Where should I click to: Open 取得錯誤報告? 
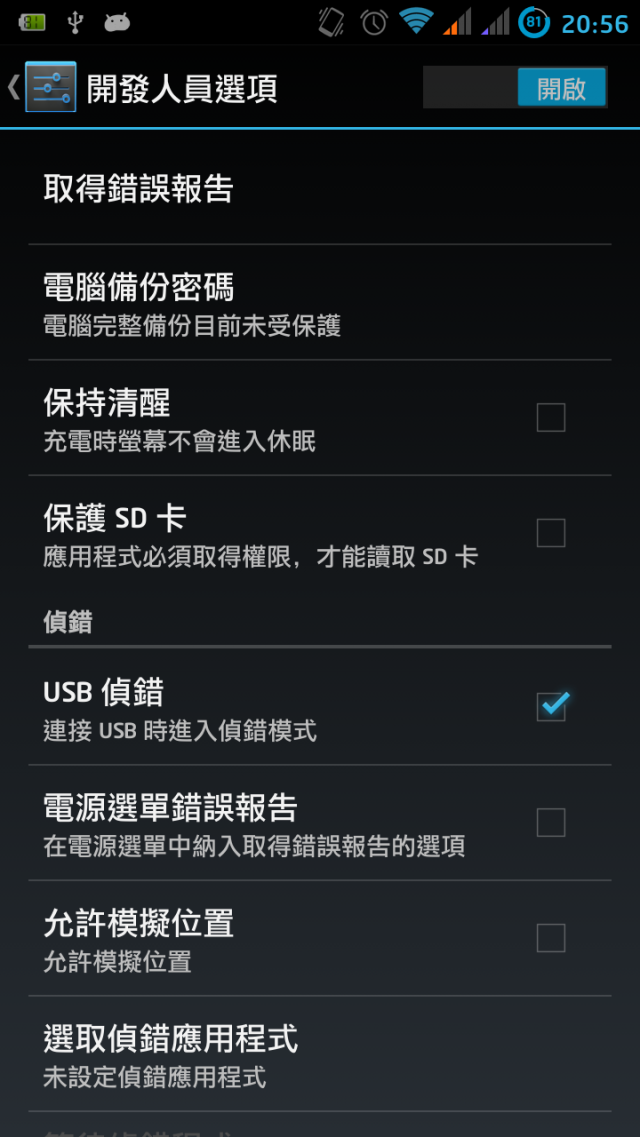320,189
